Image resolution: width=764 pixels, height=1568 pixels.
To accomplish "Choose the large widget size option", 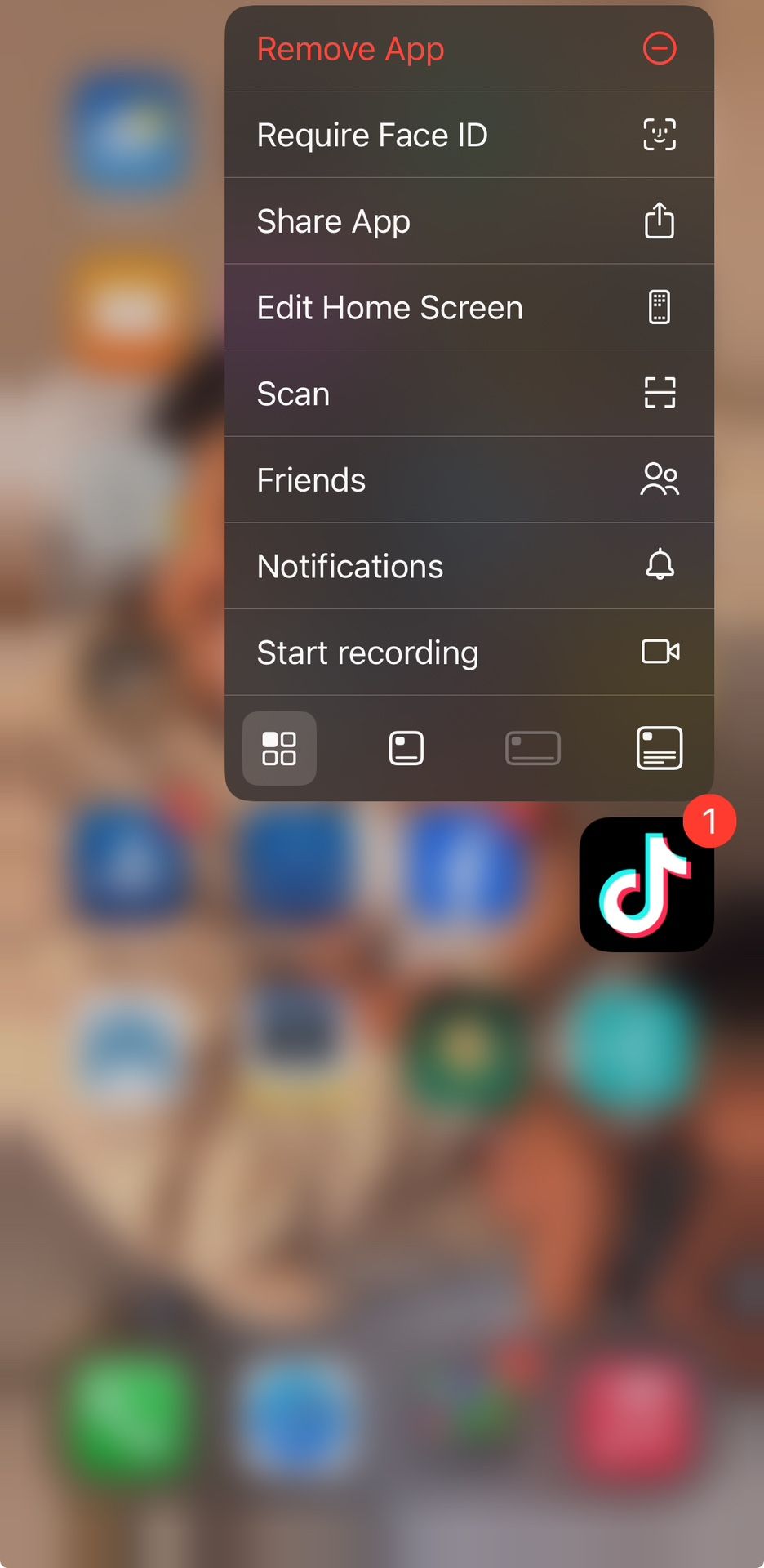I will (660, 748).
